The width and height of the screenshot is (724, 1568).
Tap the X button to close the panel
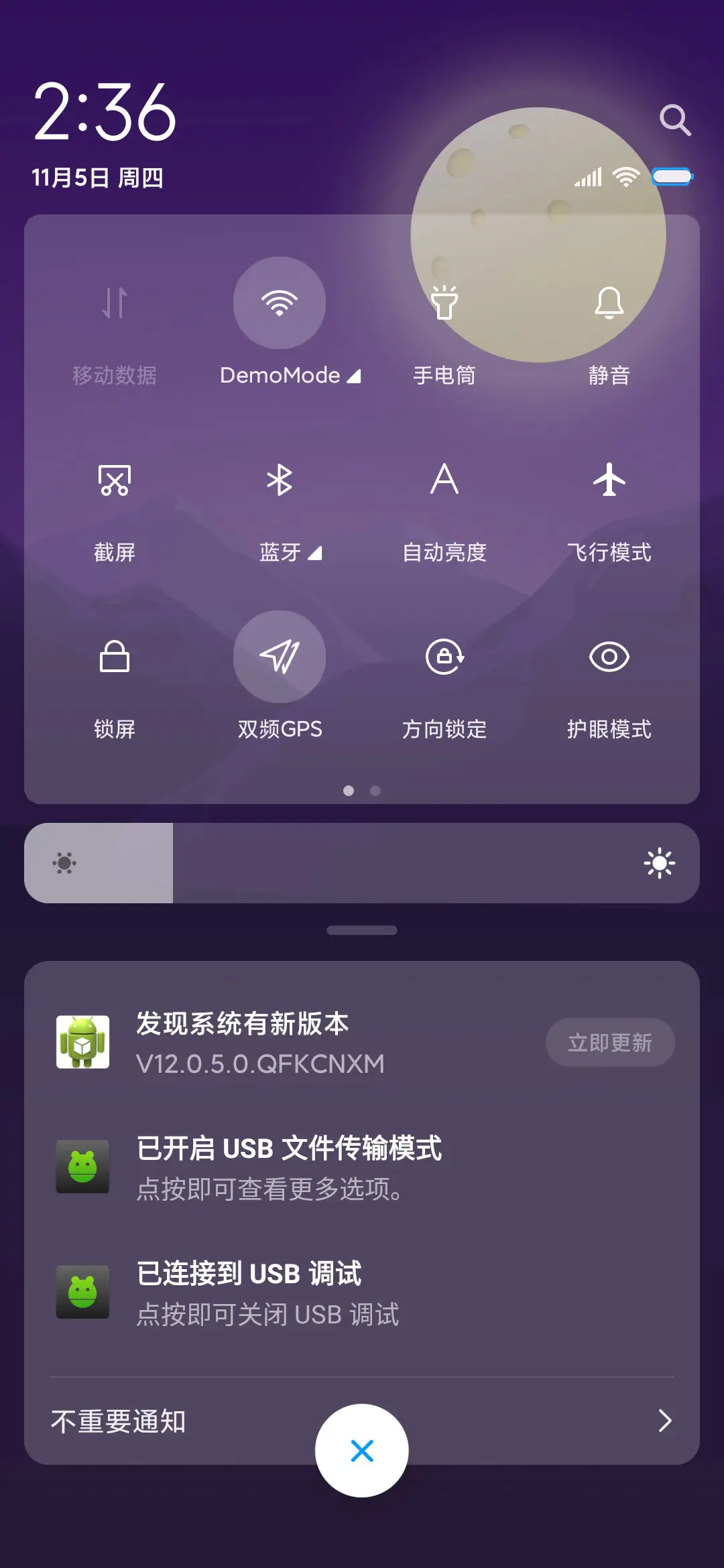point(362,1450)
